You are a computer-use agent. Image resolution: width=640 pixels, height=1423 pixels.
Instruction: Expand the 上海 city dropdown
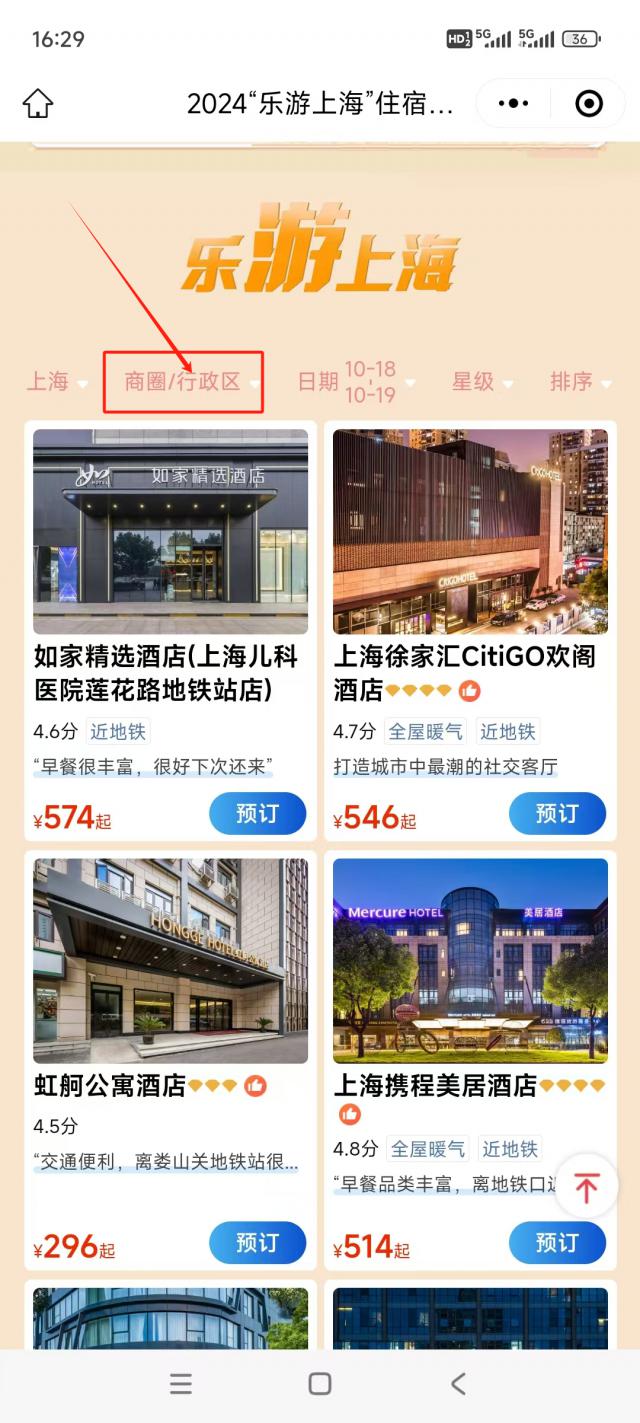[56, 381]
